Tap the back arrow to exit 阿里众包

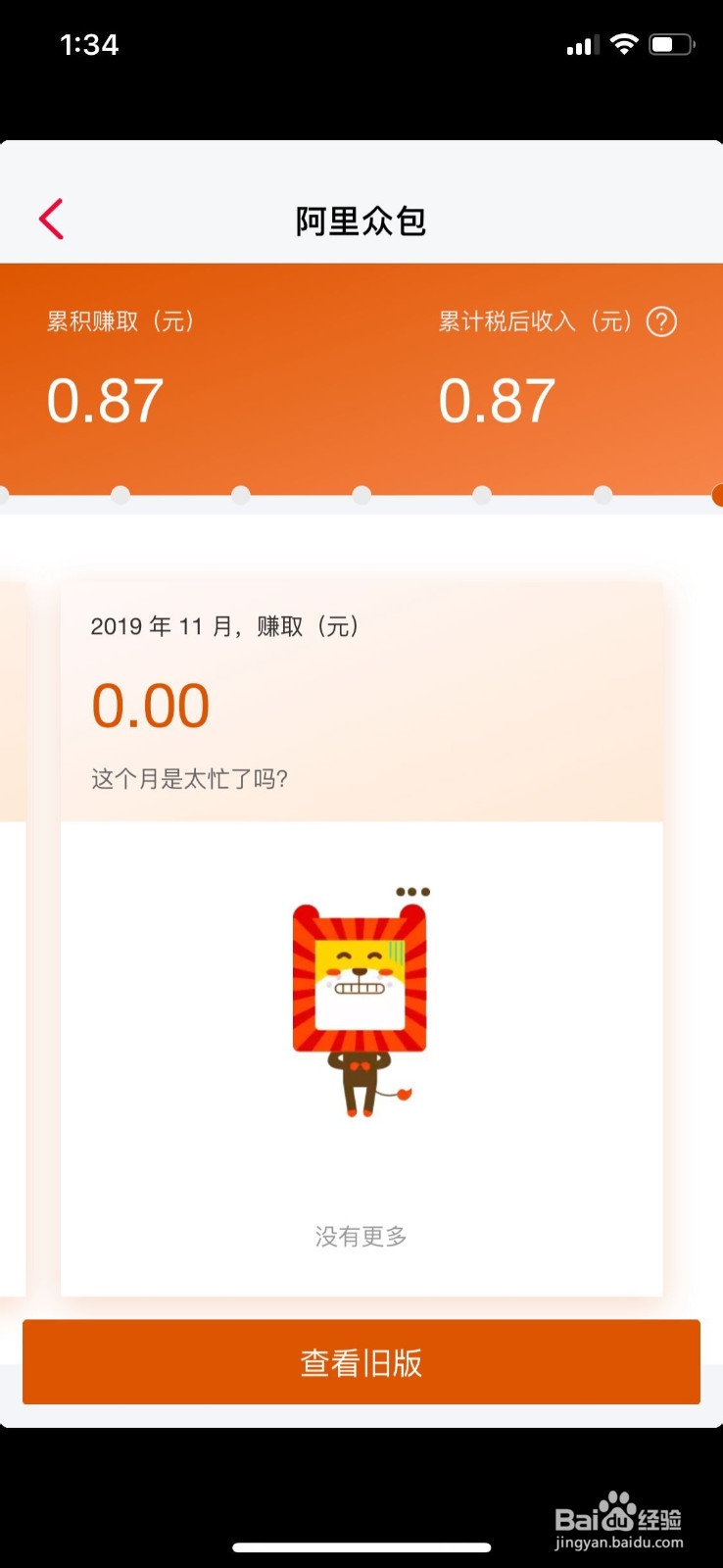(51, 220)
